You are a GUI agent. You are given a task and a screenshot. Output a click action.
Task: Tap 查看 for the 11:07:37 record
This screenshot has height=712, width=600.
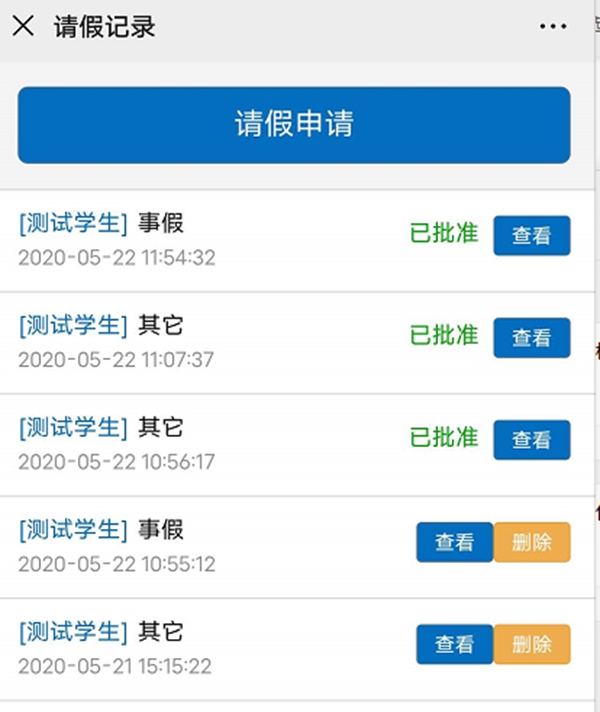click(531, 338)
